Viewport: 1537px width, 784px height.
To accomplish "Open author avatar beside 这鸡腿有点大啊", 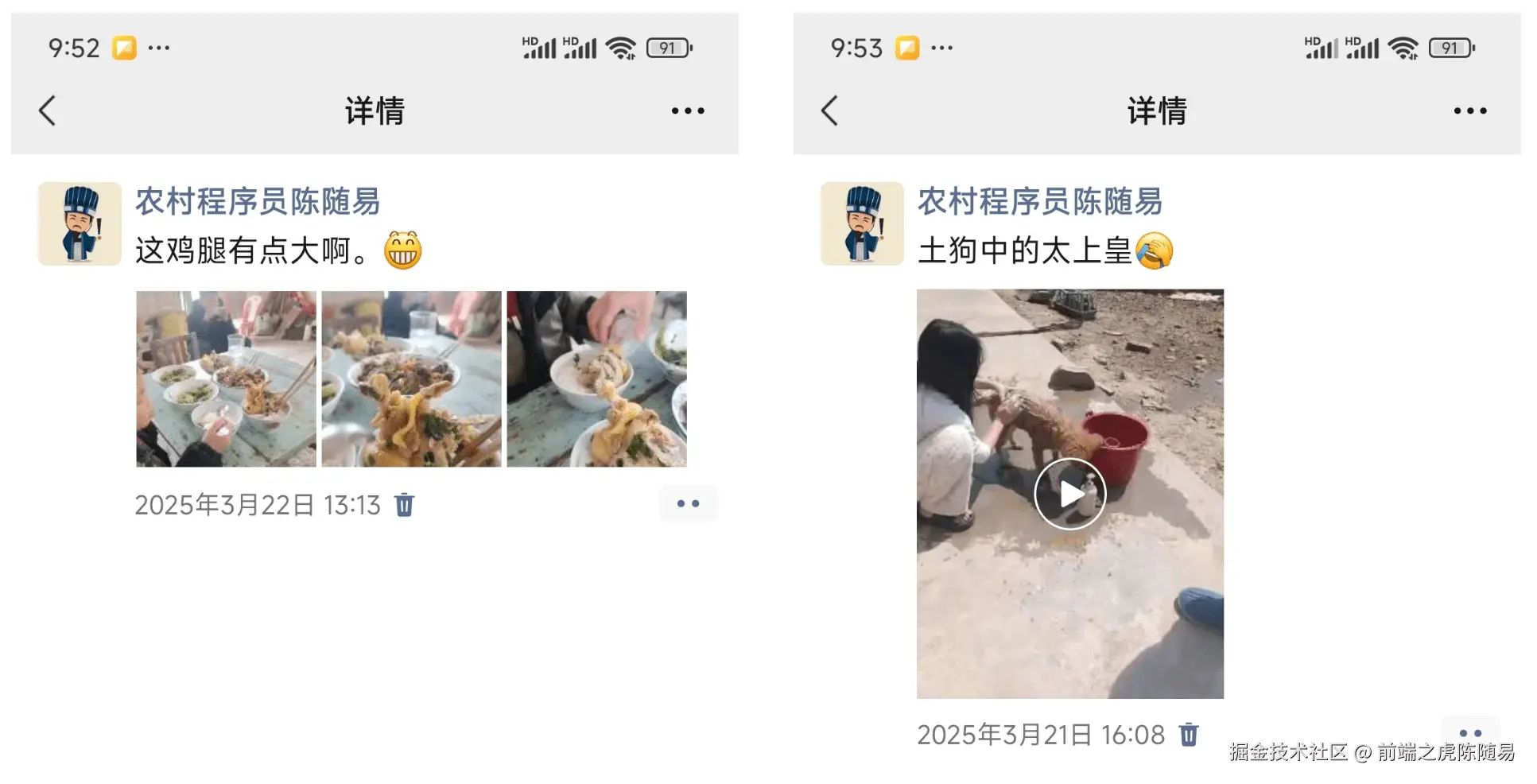I will 80,223.
